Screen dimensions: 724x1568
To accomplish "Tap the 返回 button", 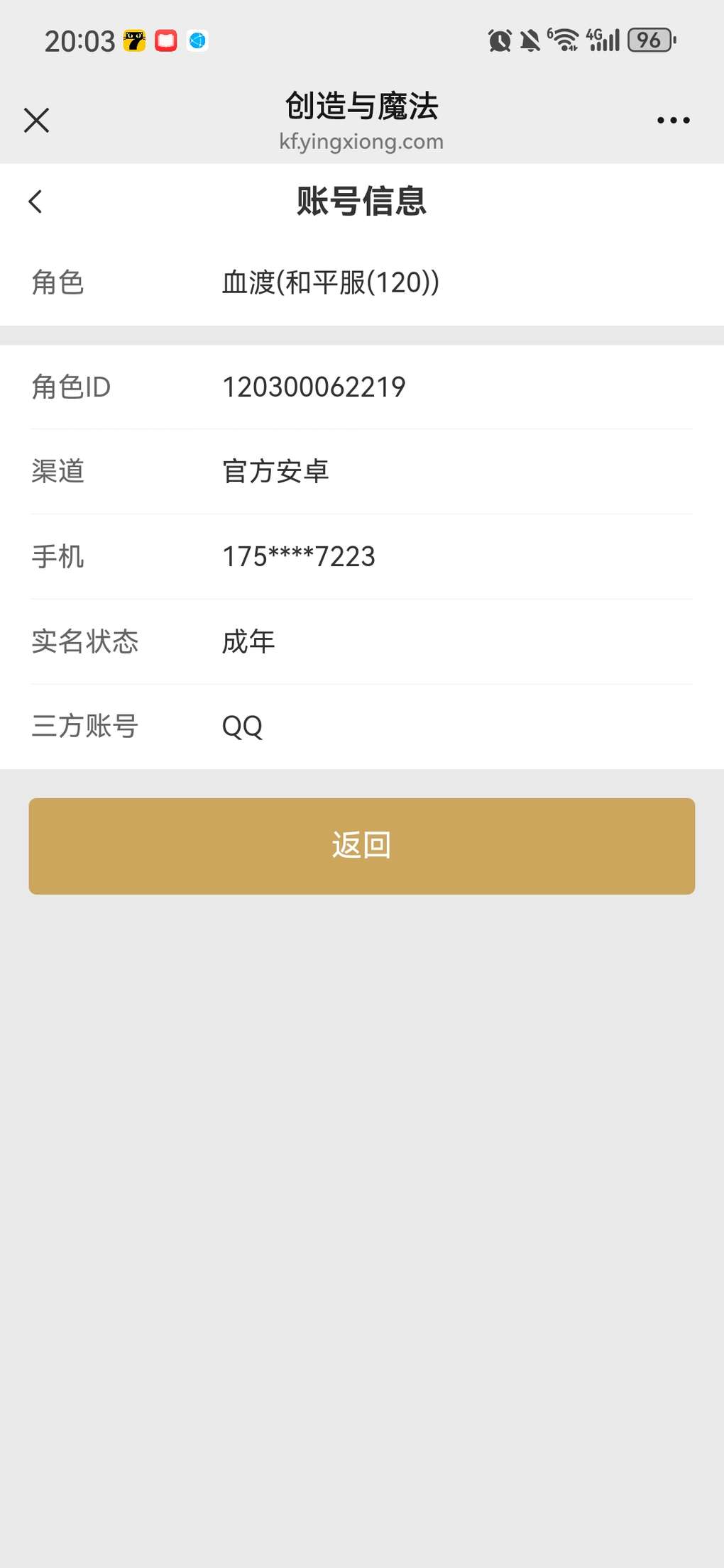I will point(362,846).
